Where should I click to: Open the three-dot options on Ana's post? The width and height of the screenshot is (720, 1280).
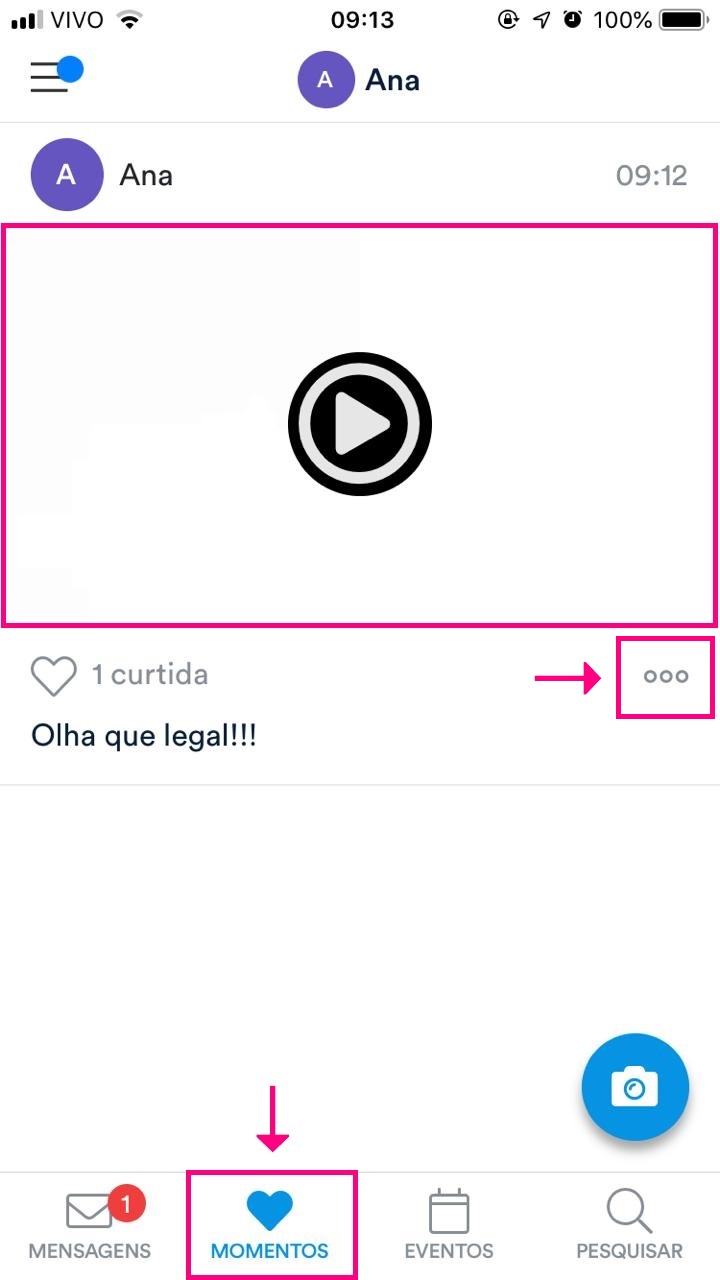(665, 676)
